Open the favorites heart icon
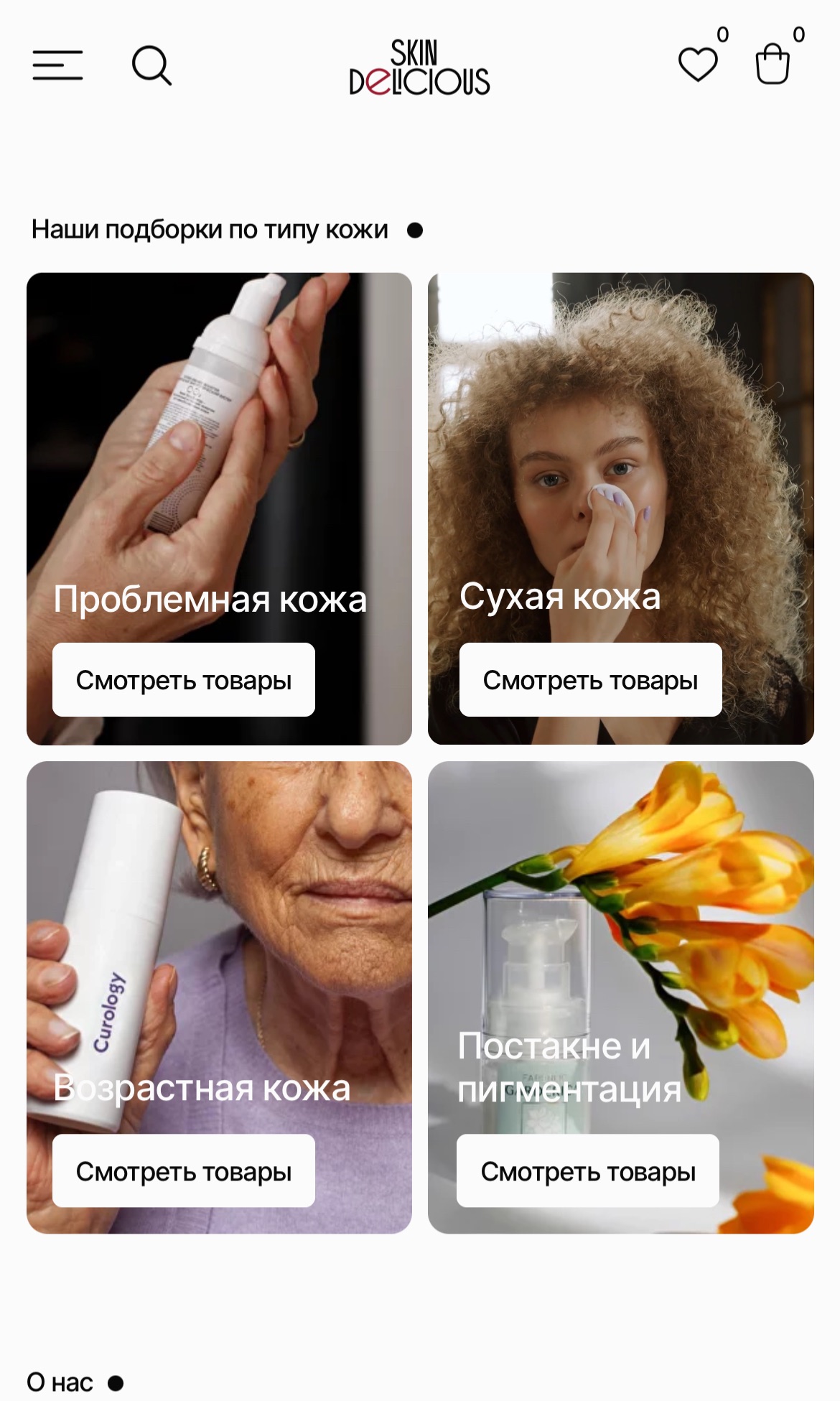 coord(698,65)
